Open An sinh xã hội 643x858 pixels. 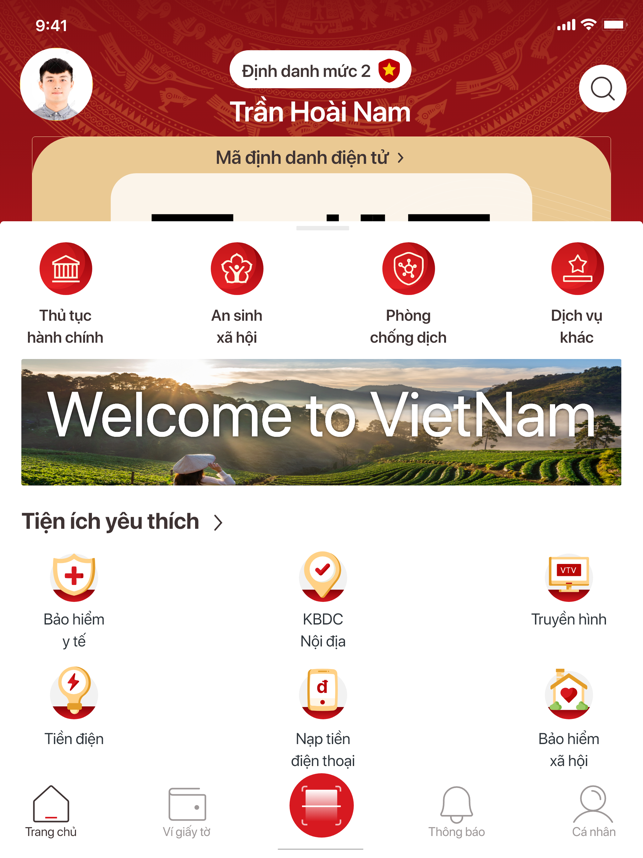[237, 270]
